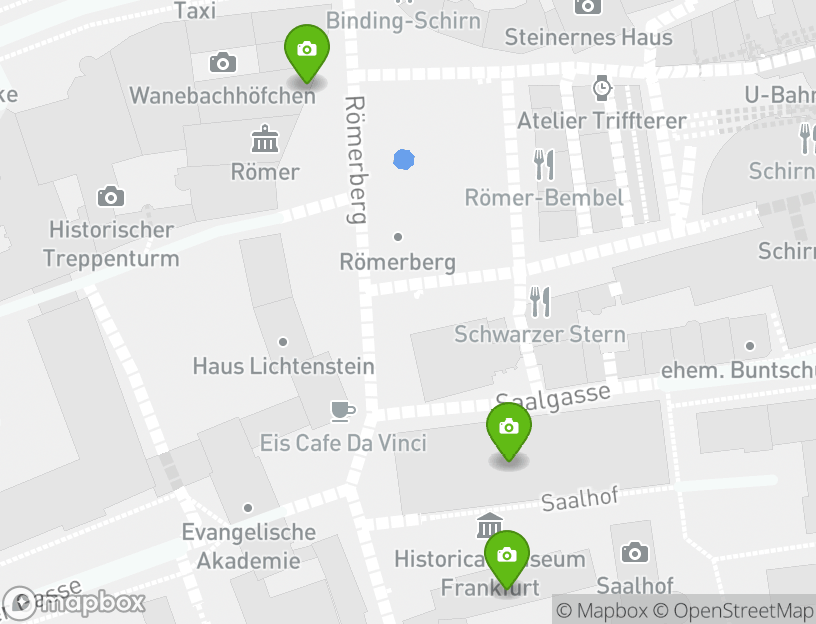Screen dimensions: 816x624
Task: Tap the green camera pin near Wanebachhöfchen
Action: click(x=307, y=50)
